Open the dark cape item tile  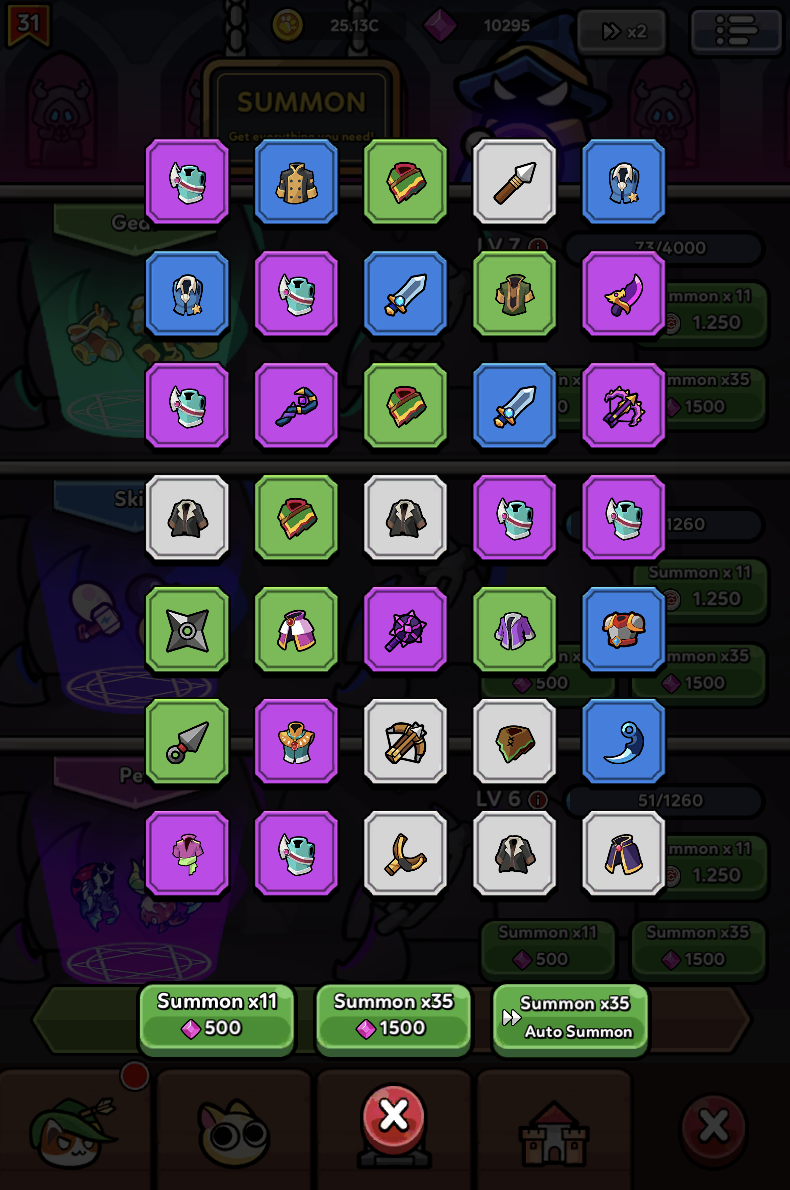point(623,854)
